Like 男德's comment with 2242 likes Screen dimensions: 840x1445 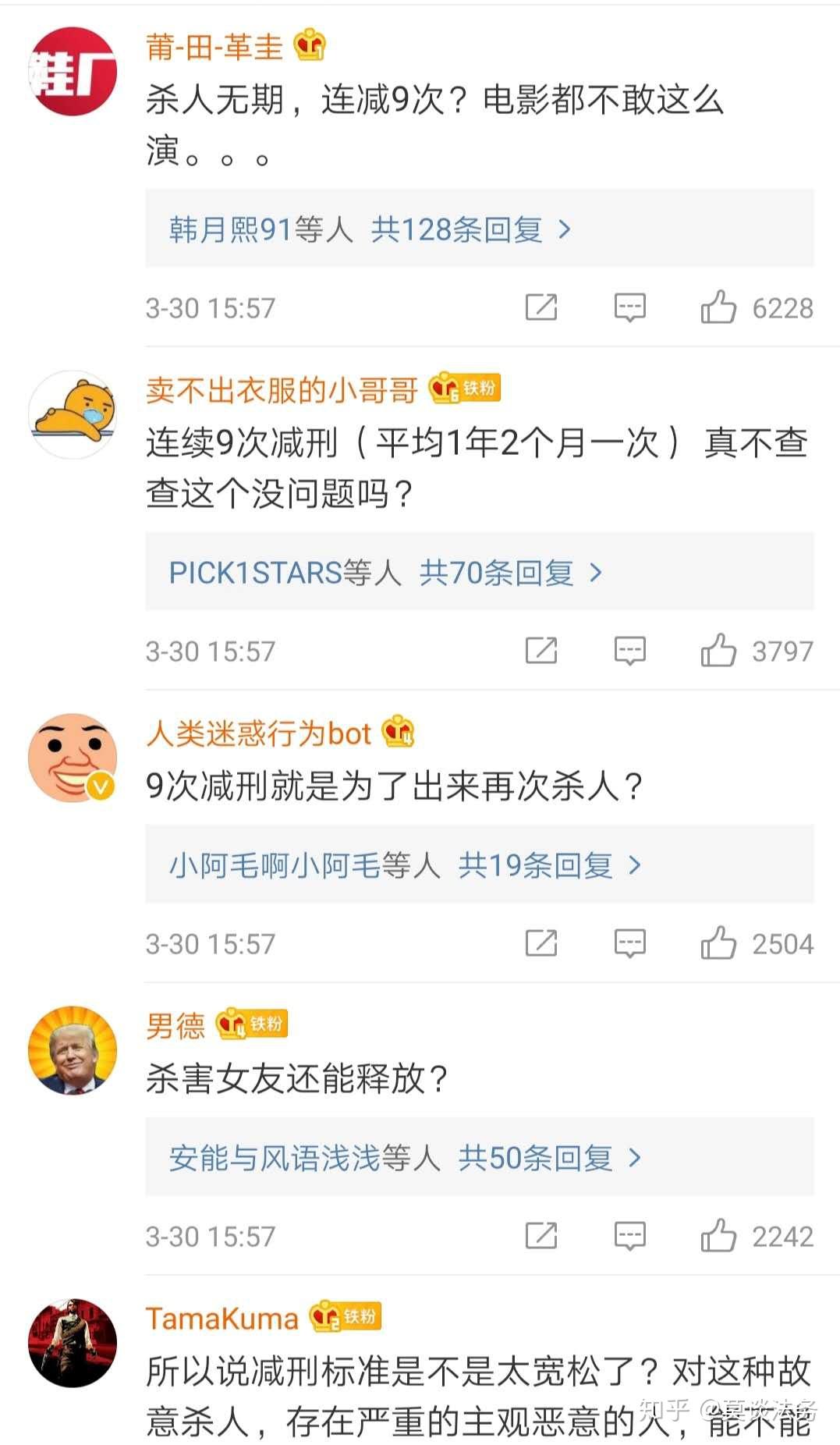(718, 1236)
